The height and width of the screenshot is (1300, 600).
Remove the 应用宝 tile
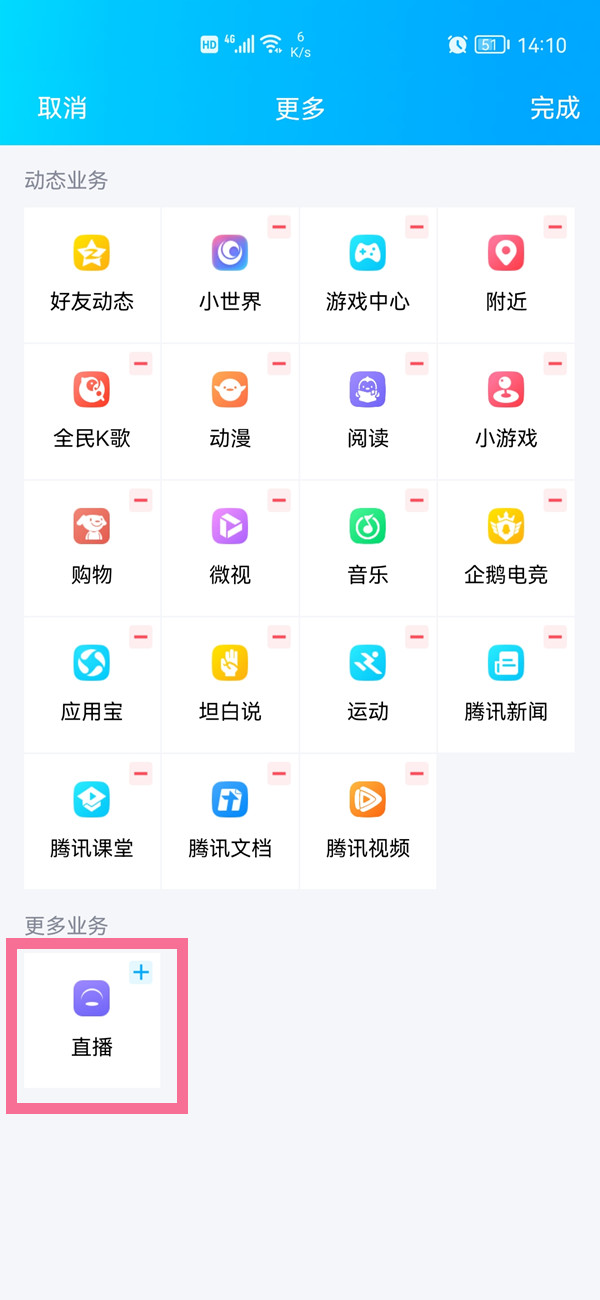pos(141,636)
